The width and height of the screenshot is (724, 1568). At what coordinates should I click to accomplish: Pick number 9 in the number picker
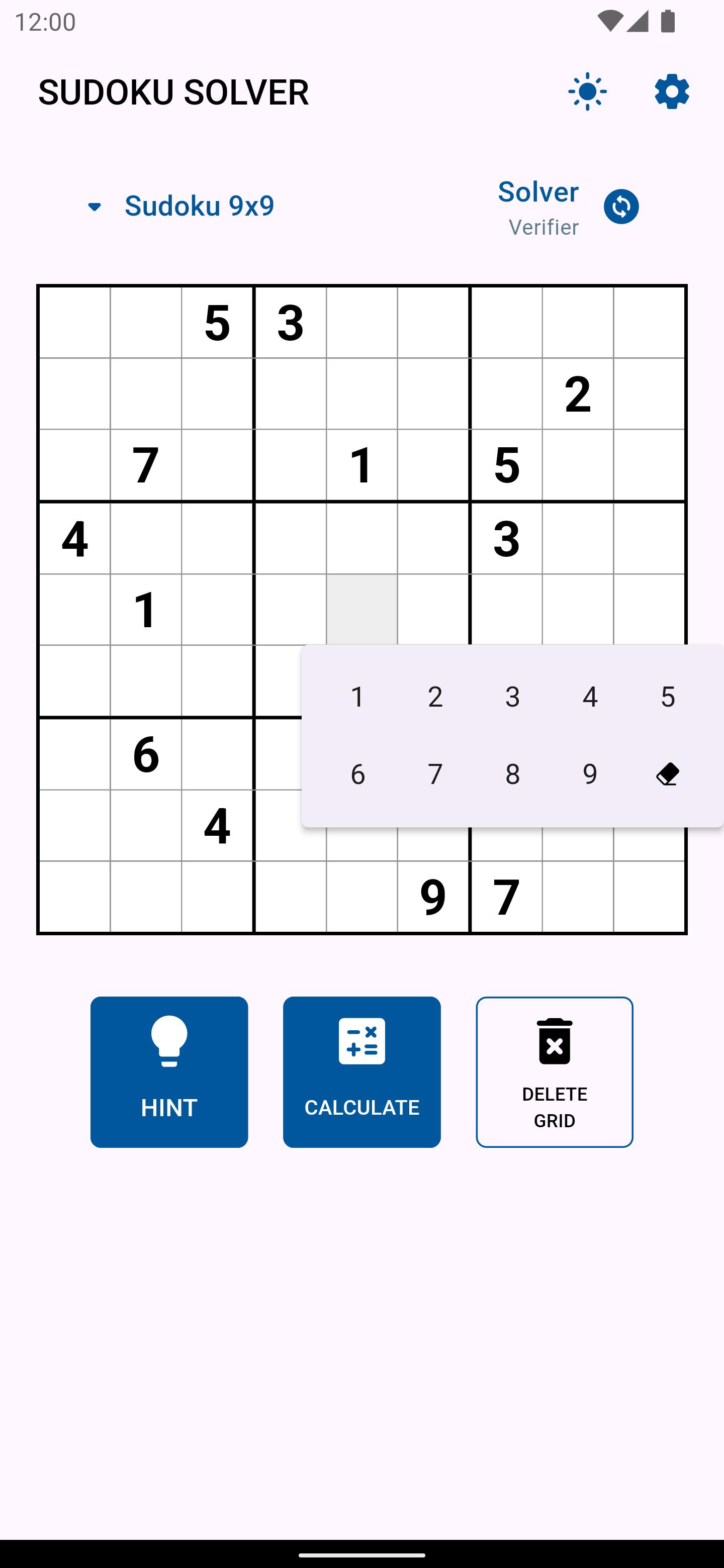tap(590, 774)
